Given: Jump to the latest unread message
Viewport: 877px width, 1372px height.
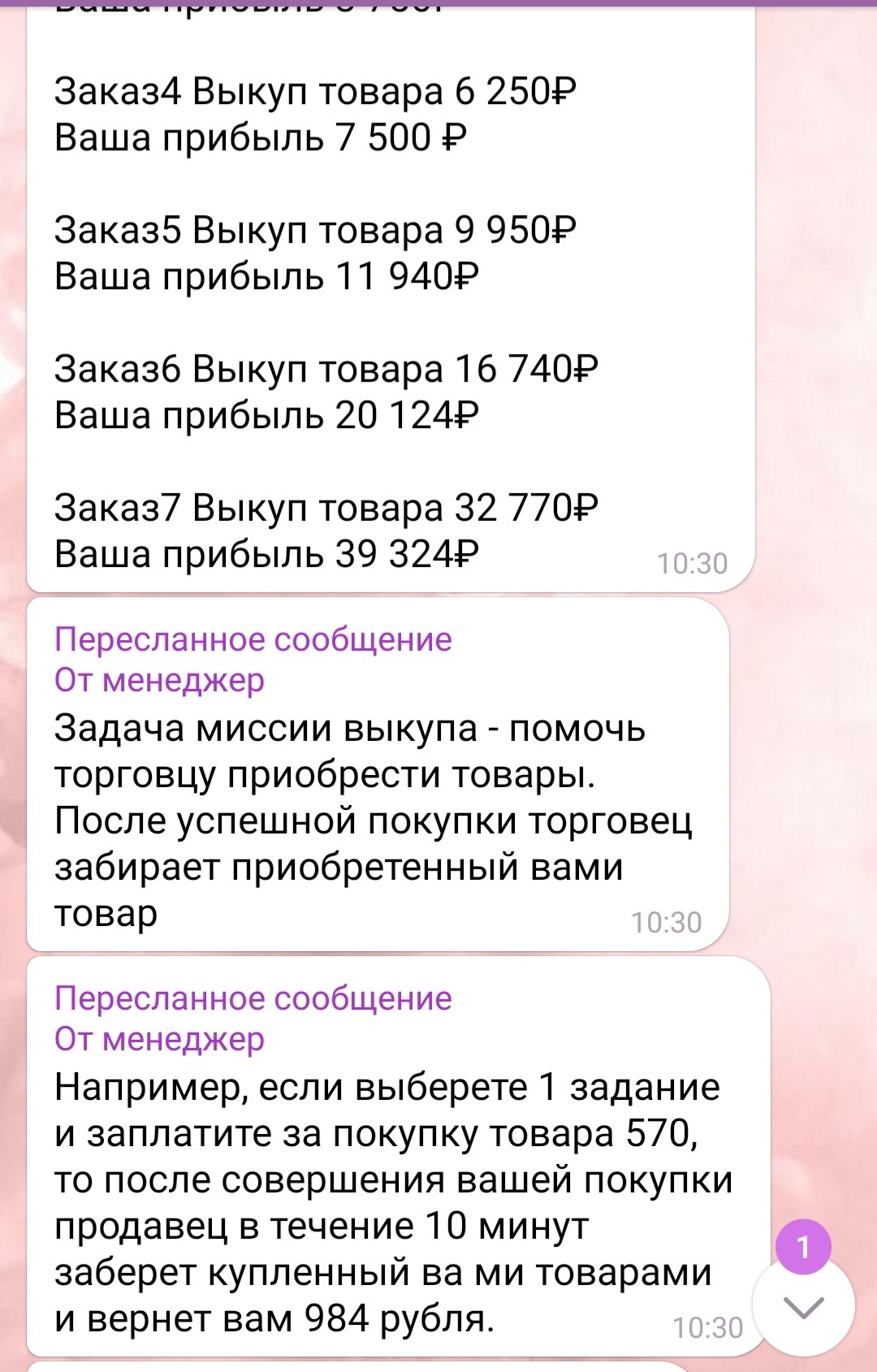Looking at the screenshot, I should click(x=803, y=1305).
